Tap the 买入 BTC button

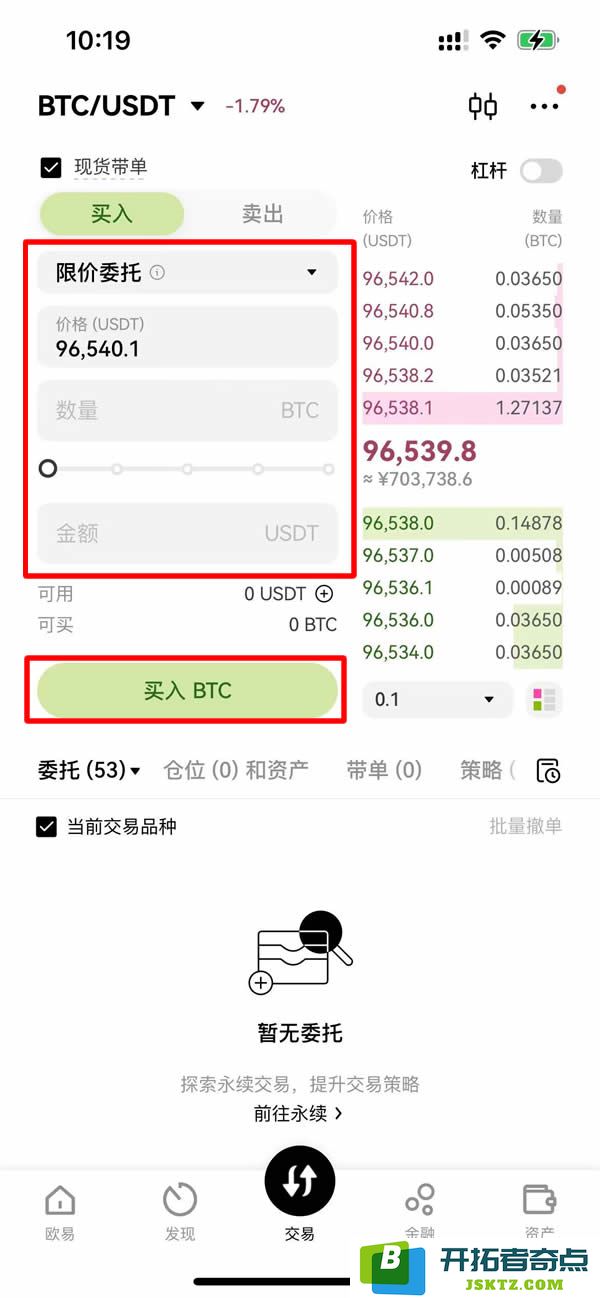point(187,691)
